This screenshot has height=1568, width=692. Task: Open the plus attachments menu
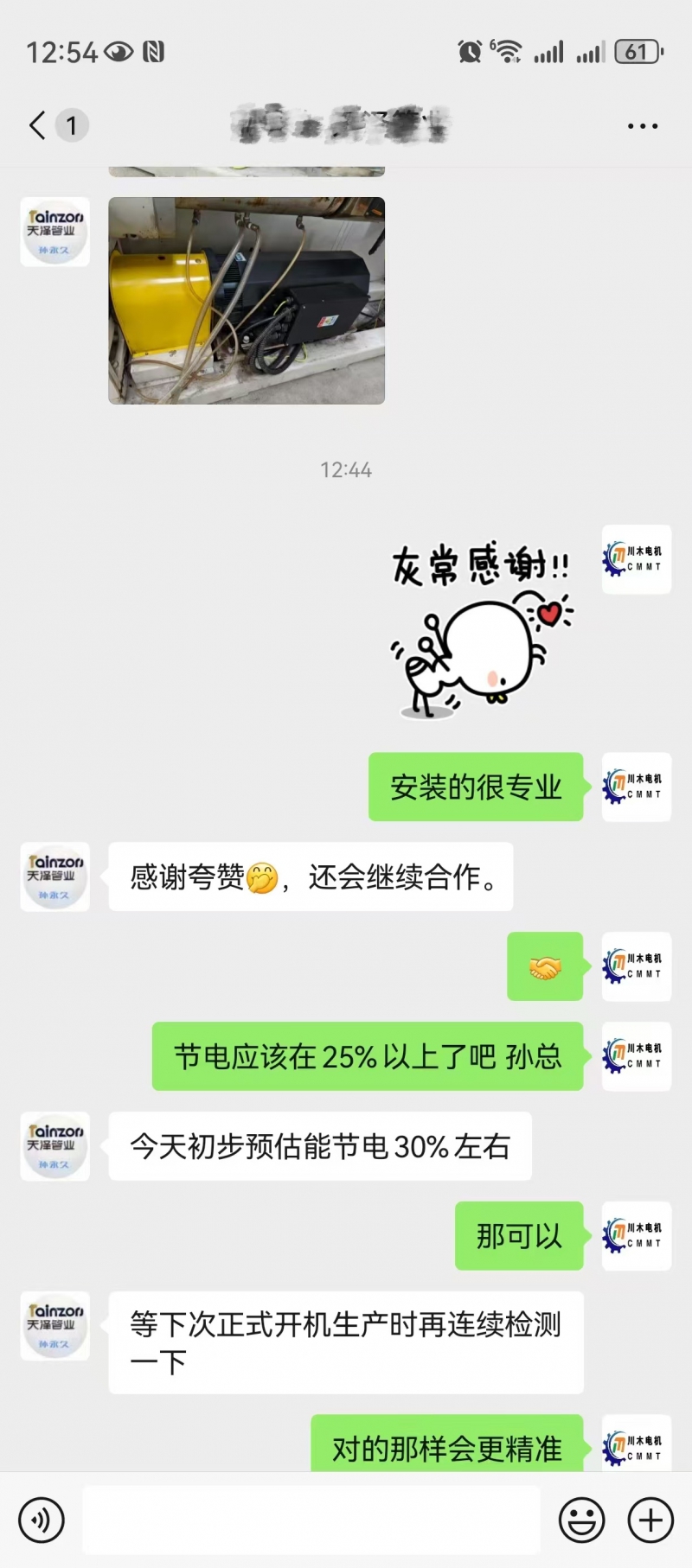[x=650, y=1520]
